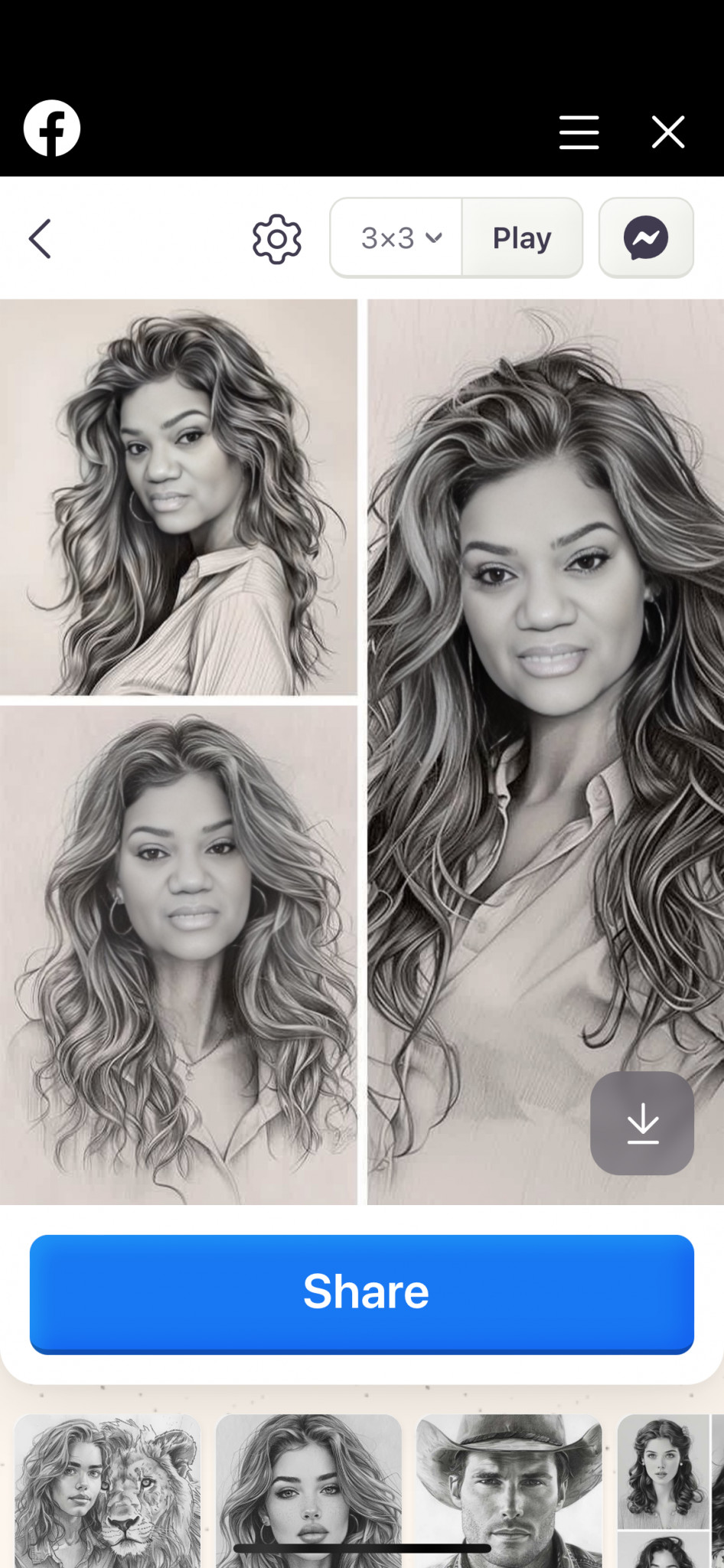Download the sketch portrait collage

point(642,1123)
